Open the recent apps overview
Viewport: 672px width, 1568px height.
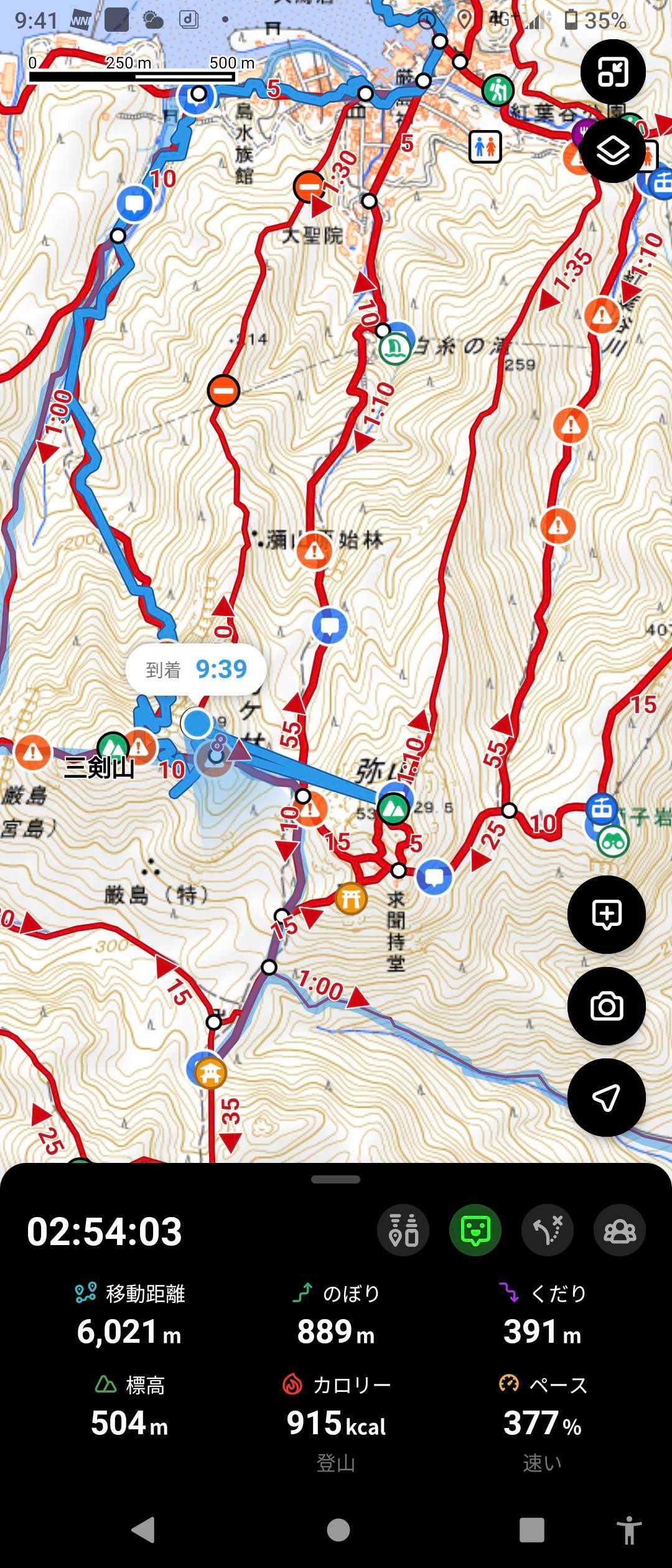pos(531,1530)
